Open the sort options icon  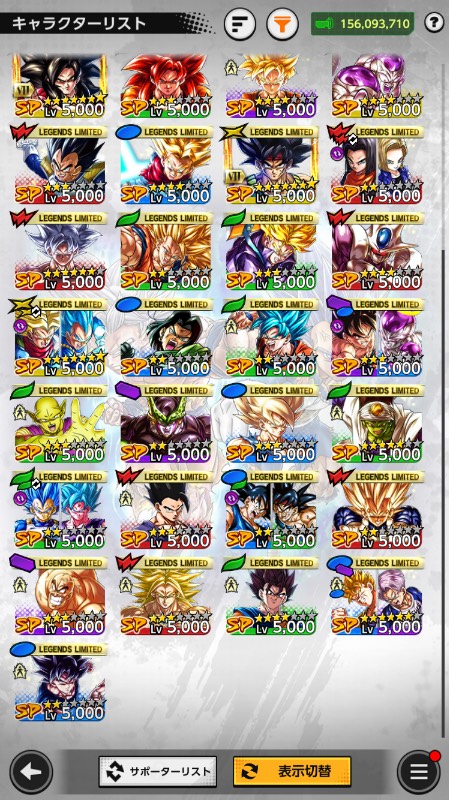(240, 24)
